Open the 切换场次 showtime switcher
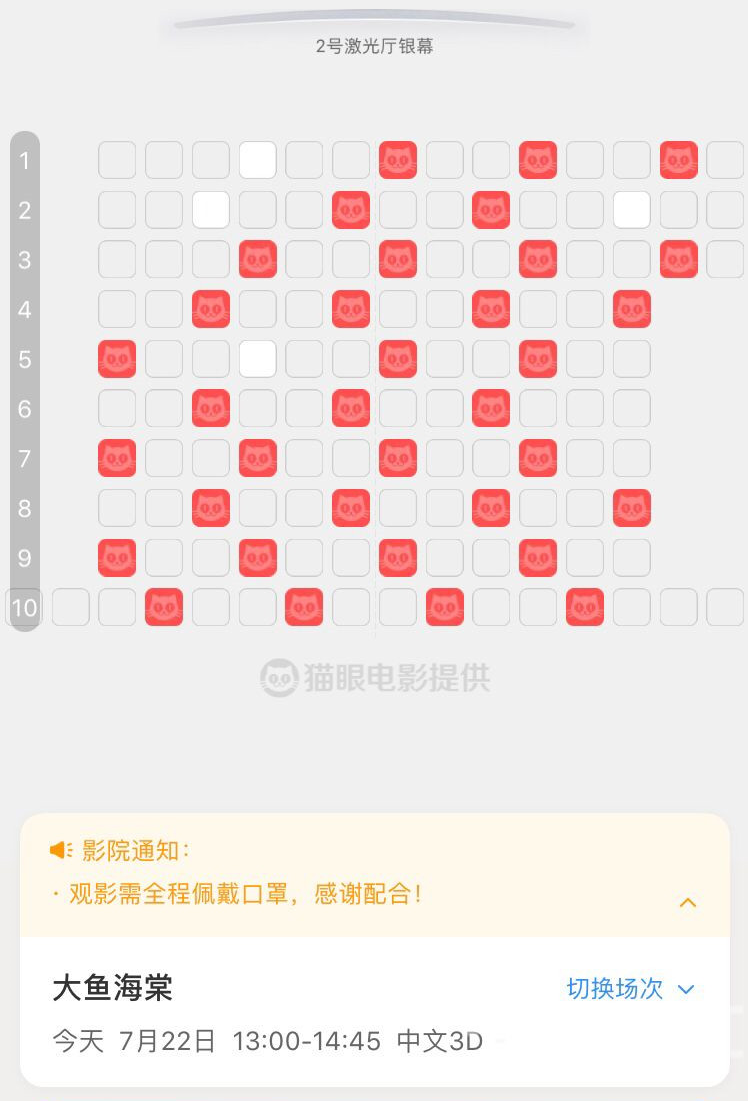Screen dimensions: 748x1101 pos(629,989)
